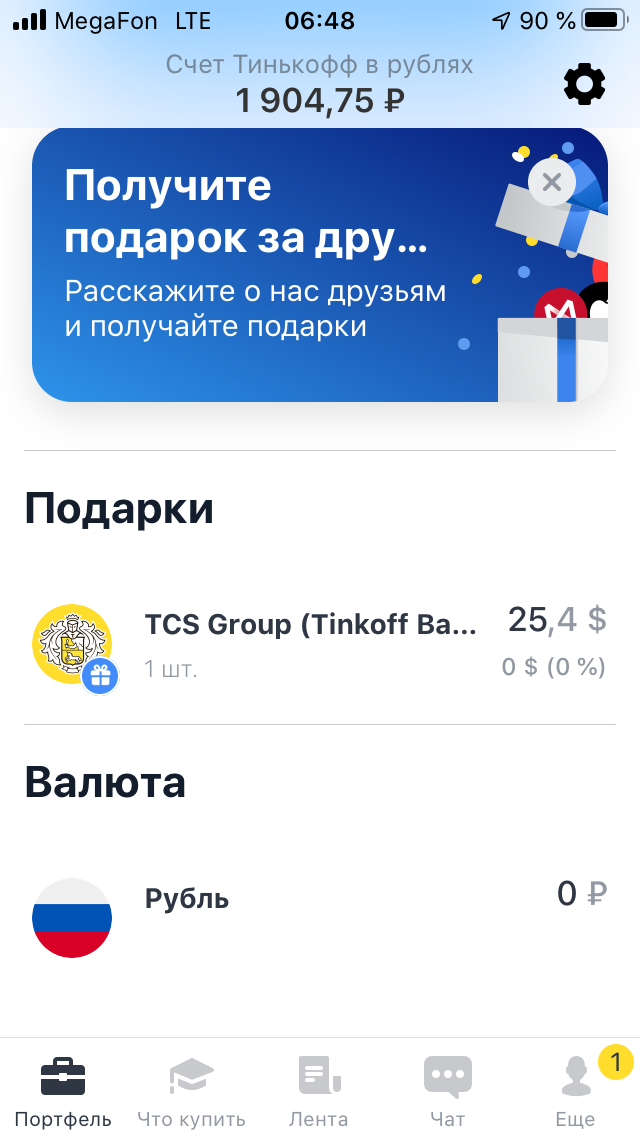Open the Рубль currency row

[320, 916]
